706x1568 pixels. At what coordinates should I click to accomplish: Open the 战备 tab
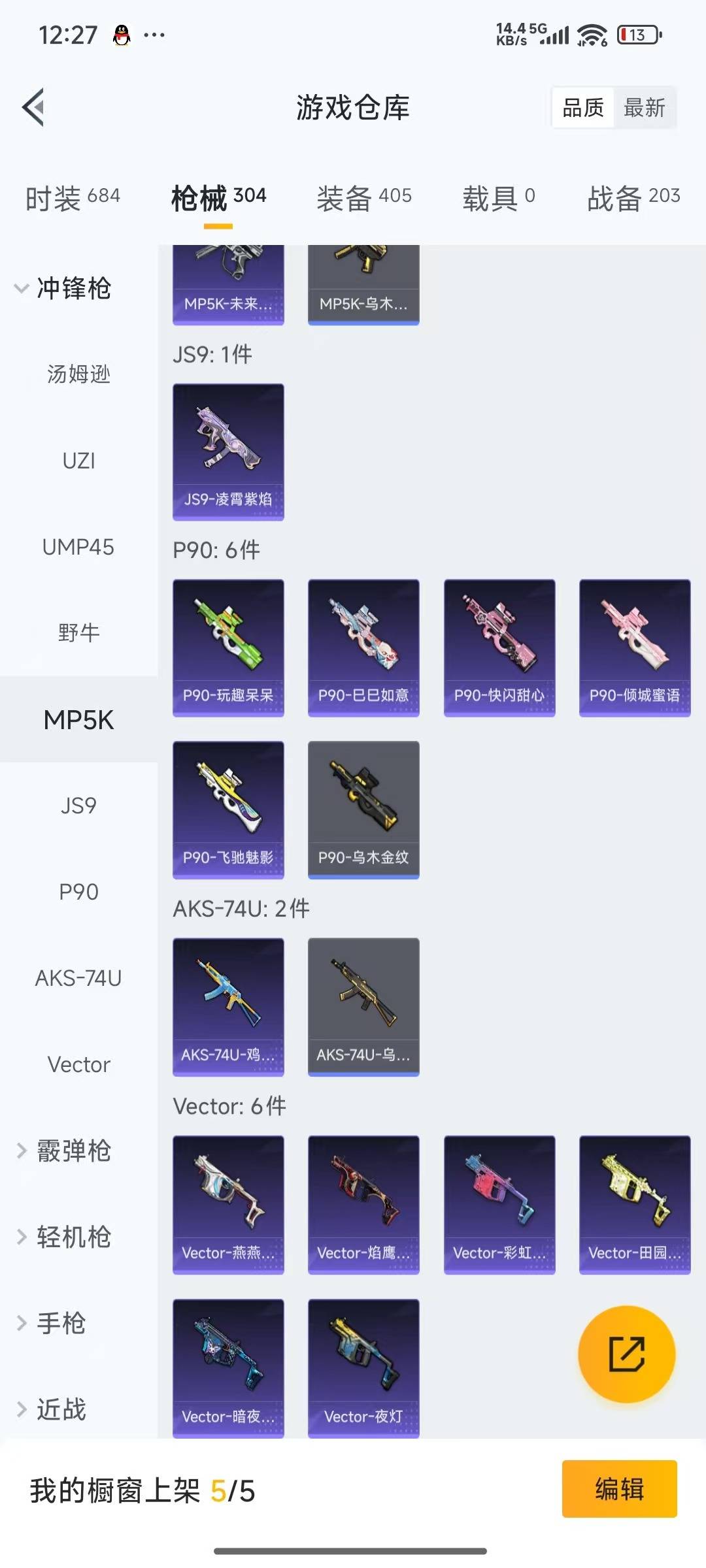click(633, 198)
